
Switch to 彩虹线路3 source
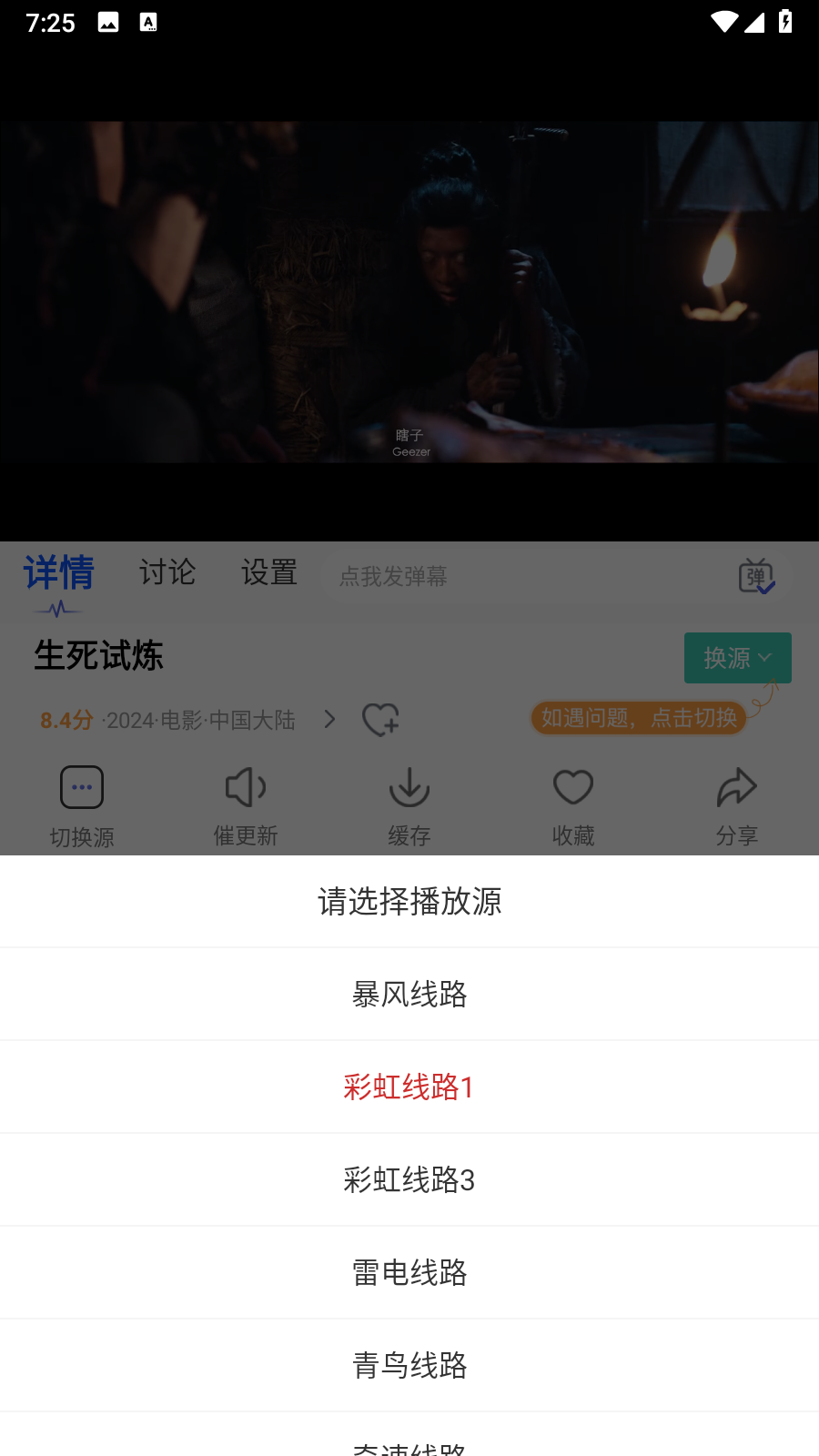(409, 1179)
